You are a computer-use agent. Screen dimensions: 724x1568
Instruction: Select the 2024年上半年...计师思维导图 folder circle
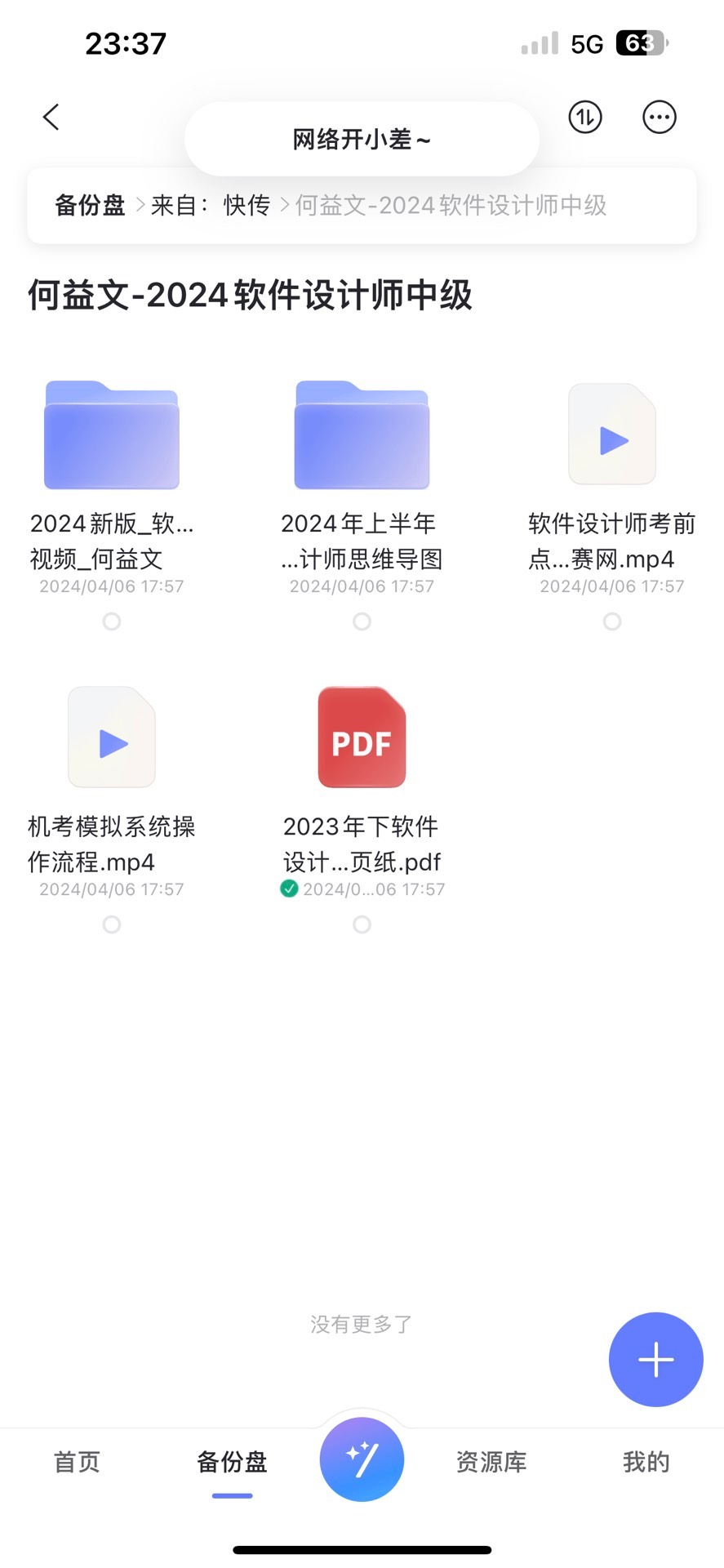tap(362, 622)
